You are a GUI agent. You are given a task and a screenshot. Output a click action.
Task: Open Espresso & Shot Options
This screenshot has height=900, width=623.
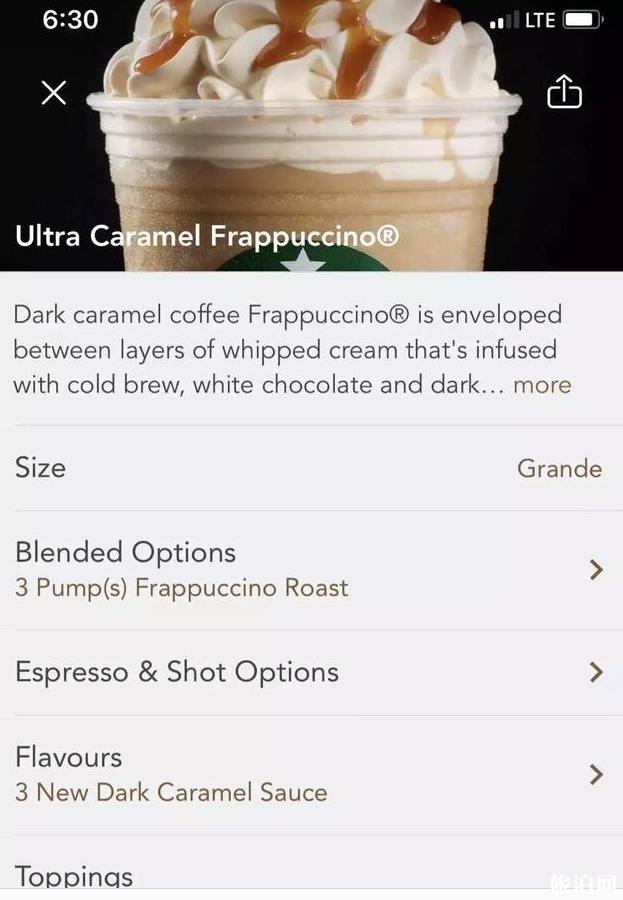pos(310,672)
